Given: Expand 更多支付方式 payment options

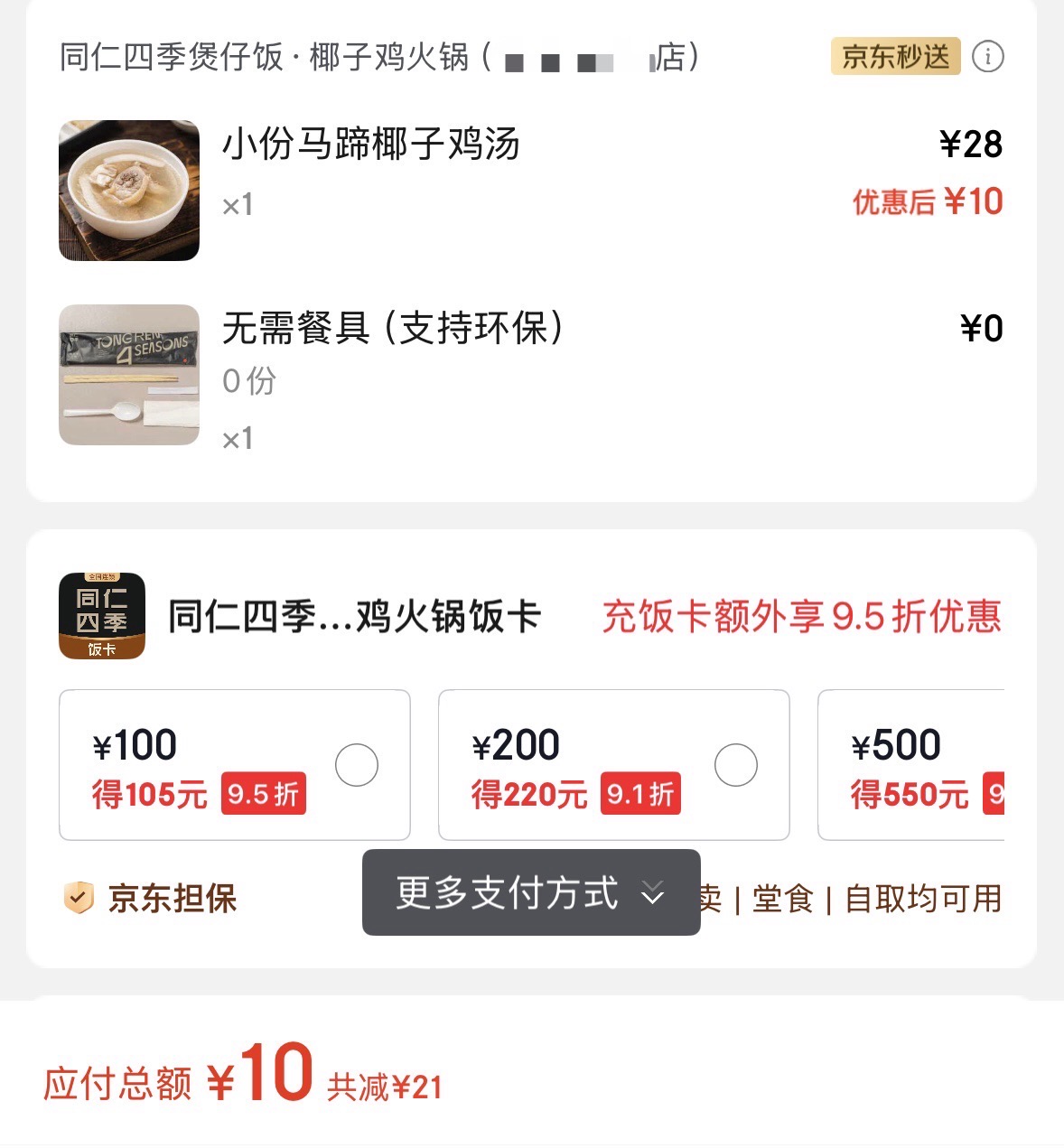Looking at the screenshot, I should tap(530, 893).
